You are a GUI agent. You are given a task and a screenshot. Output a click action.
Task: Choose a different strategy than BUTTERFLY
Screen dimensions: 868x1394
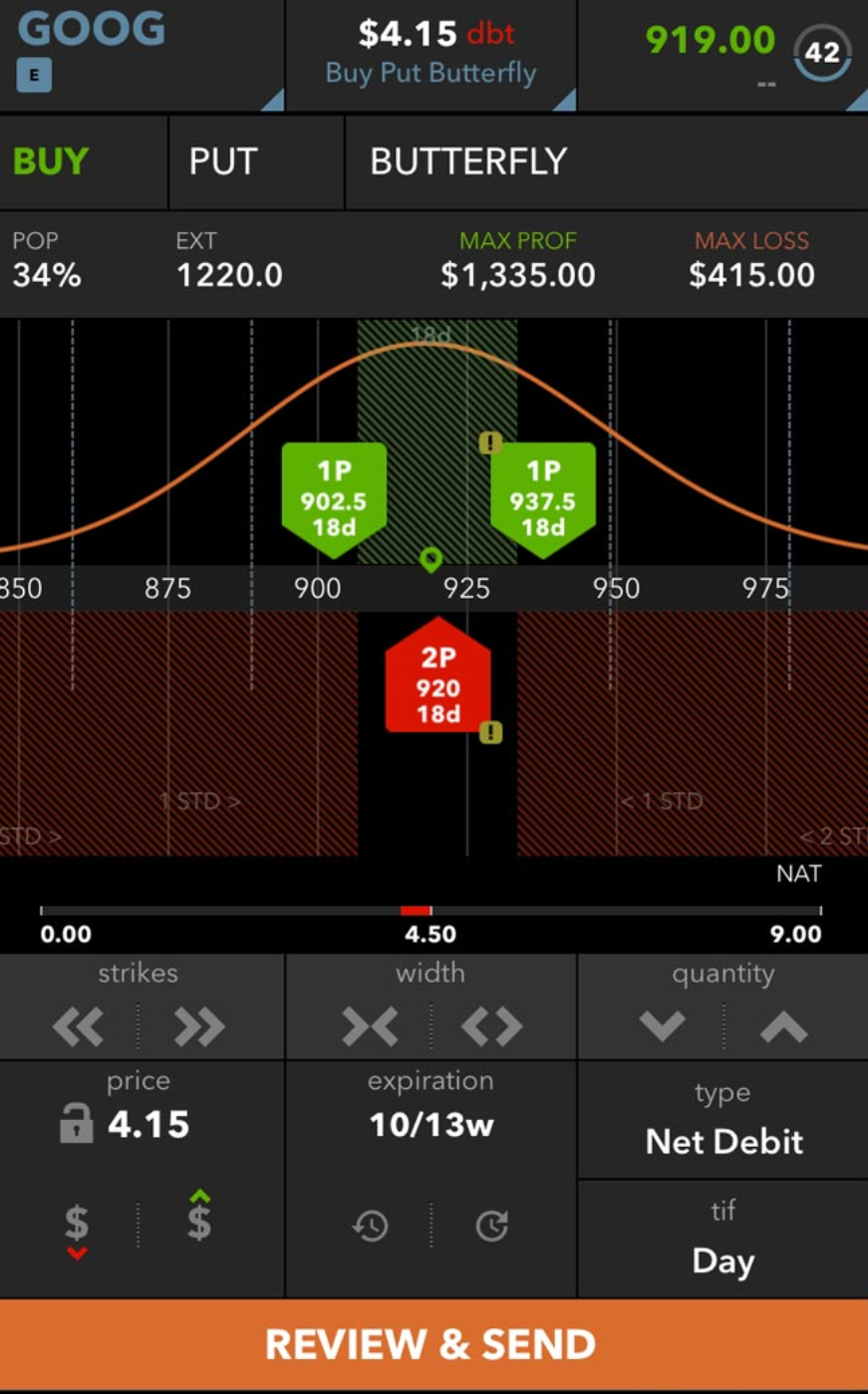pyautogui.click(x=606, y=161)
